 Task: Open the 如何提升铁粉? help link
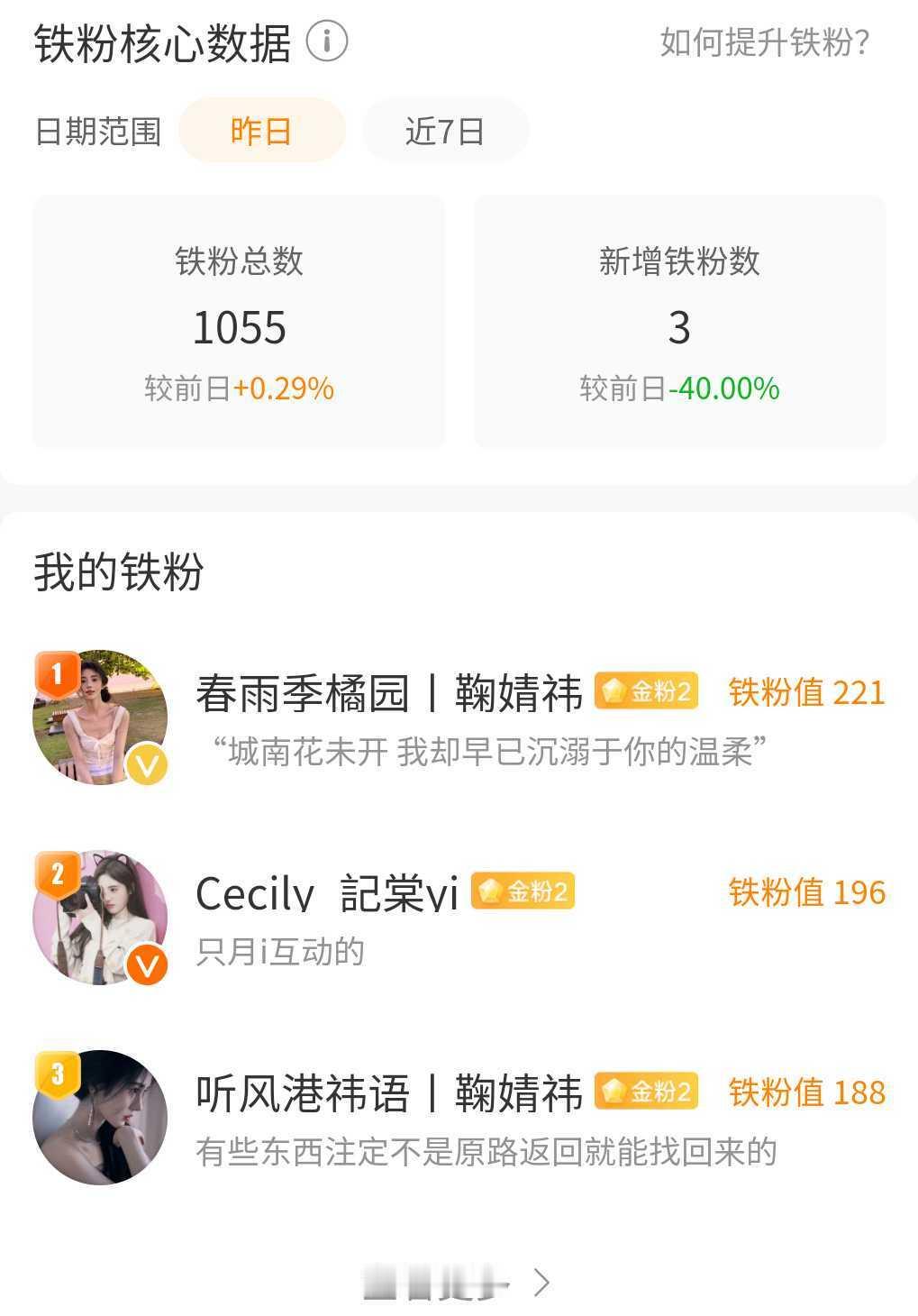[x=765, y=42]
